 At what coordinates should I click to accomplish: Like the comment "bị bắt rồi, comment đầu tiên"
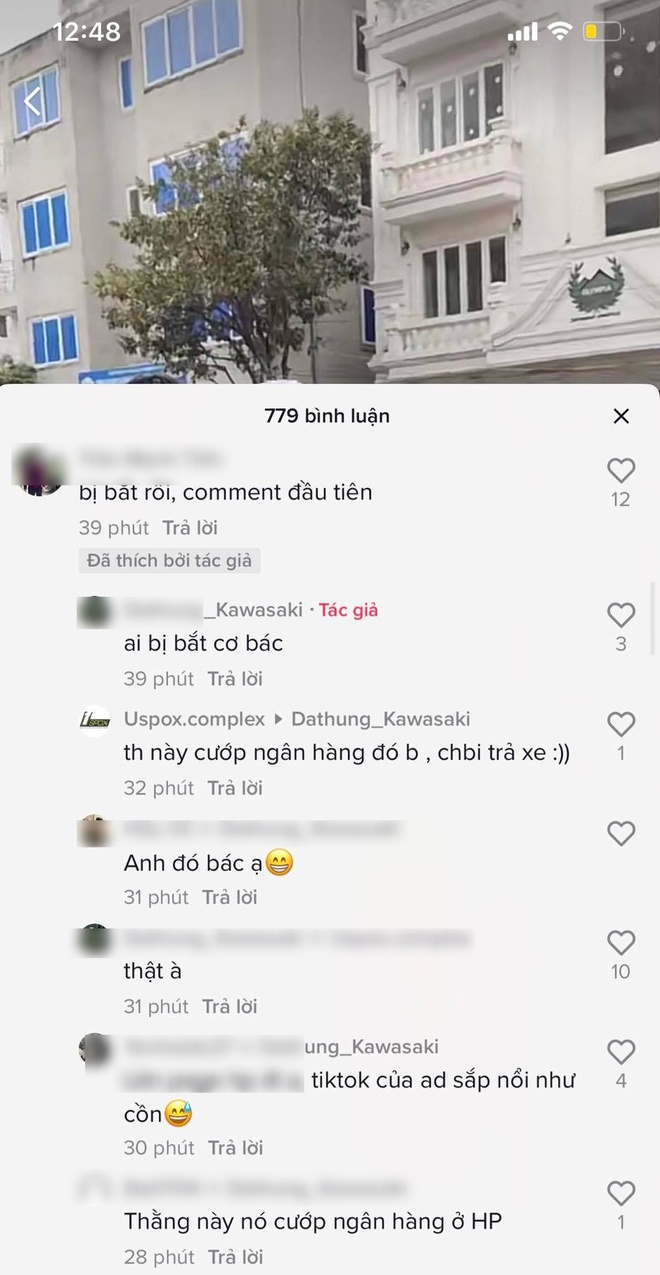click(x=621, y=470)
